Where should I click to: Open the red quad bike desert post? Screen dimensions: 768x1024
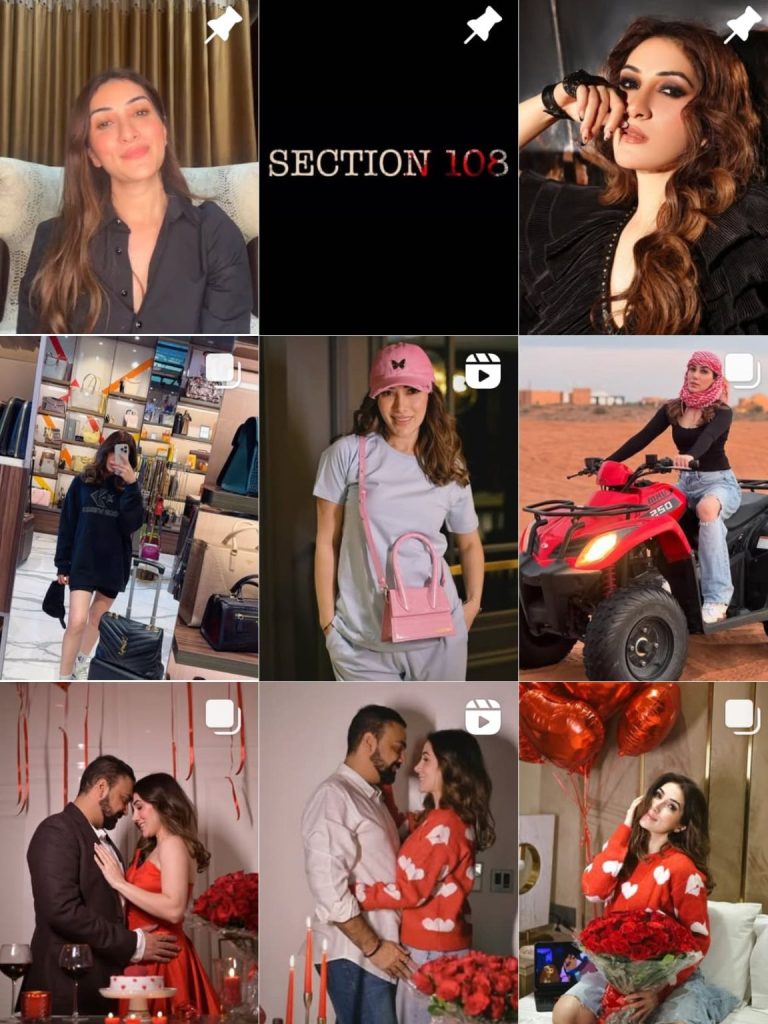(x=643, y=508)
